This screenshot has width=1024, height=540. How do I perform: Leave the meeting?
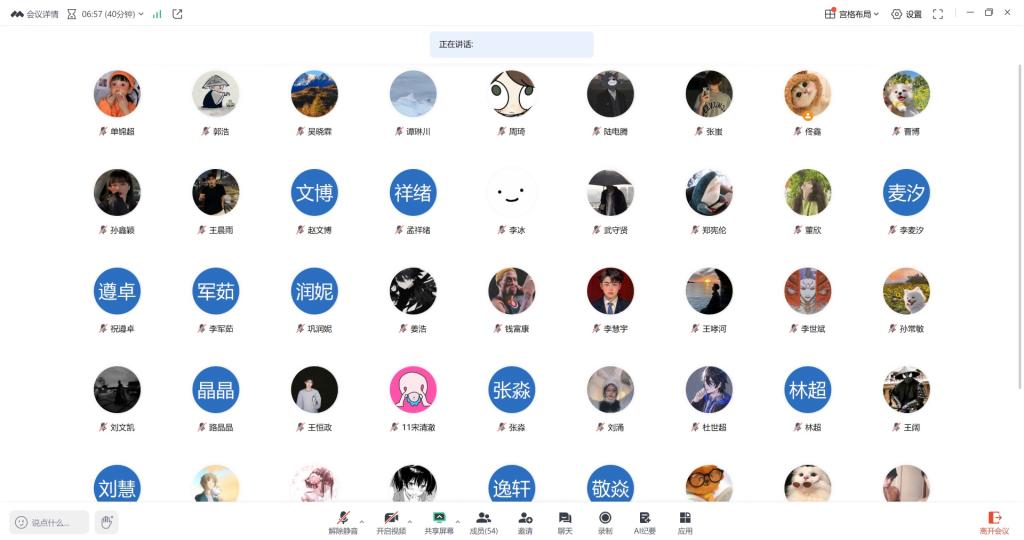pos(994,522)
